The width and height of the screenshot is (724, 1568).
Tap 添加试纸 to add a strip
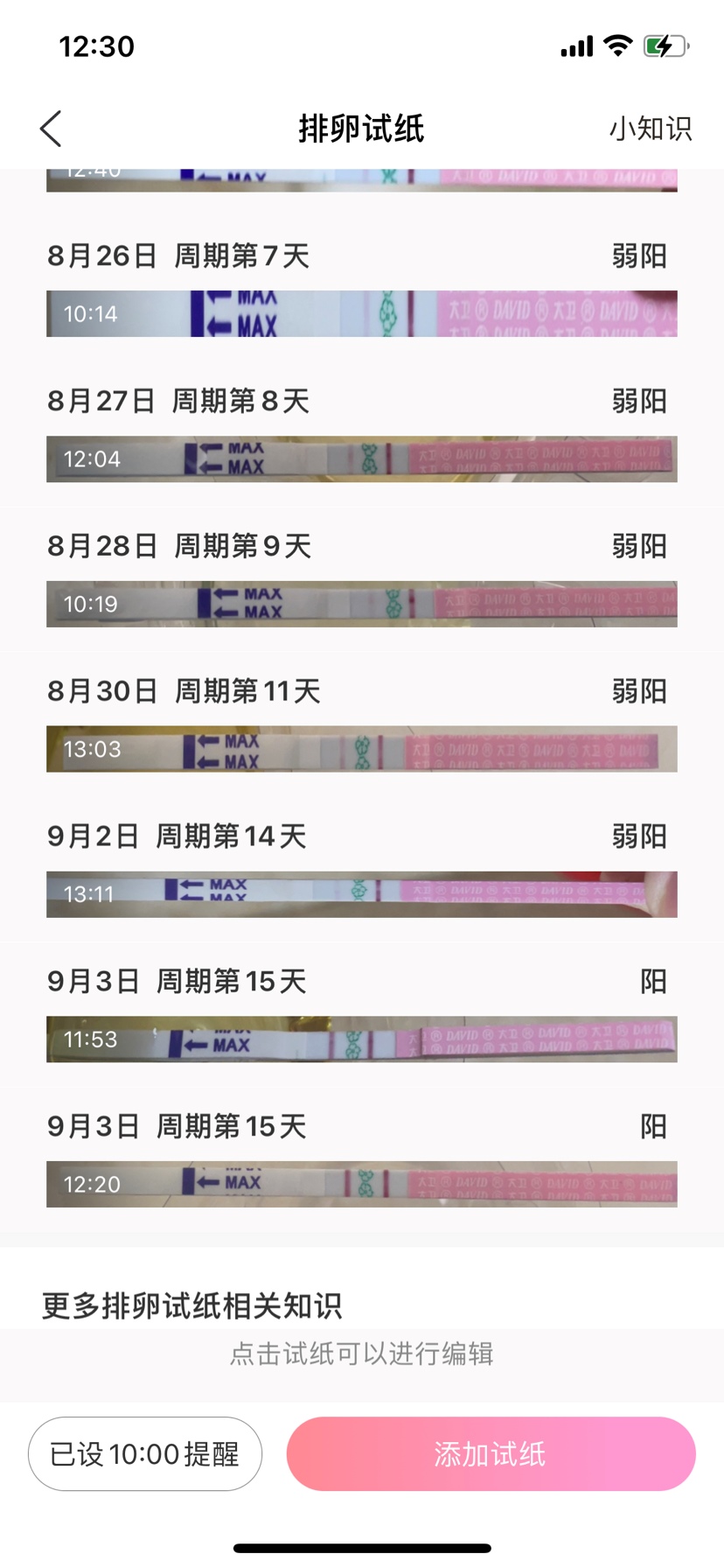pos(491,1453)
